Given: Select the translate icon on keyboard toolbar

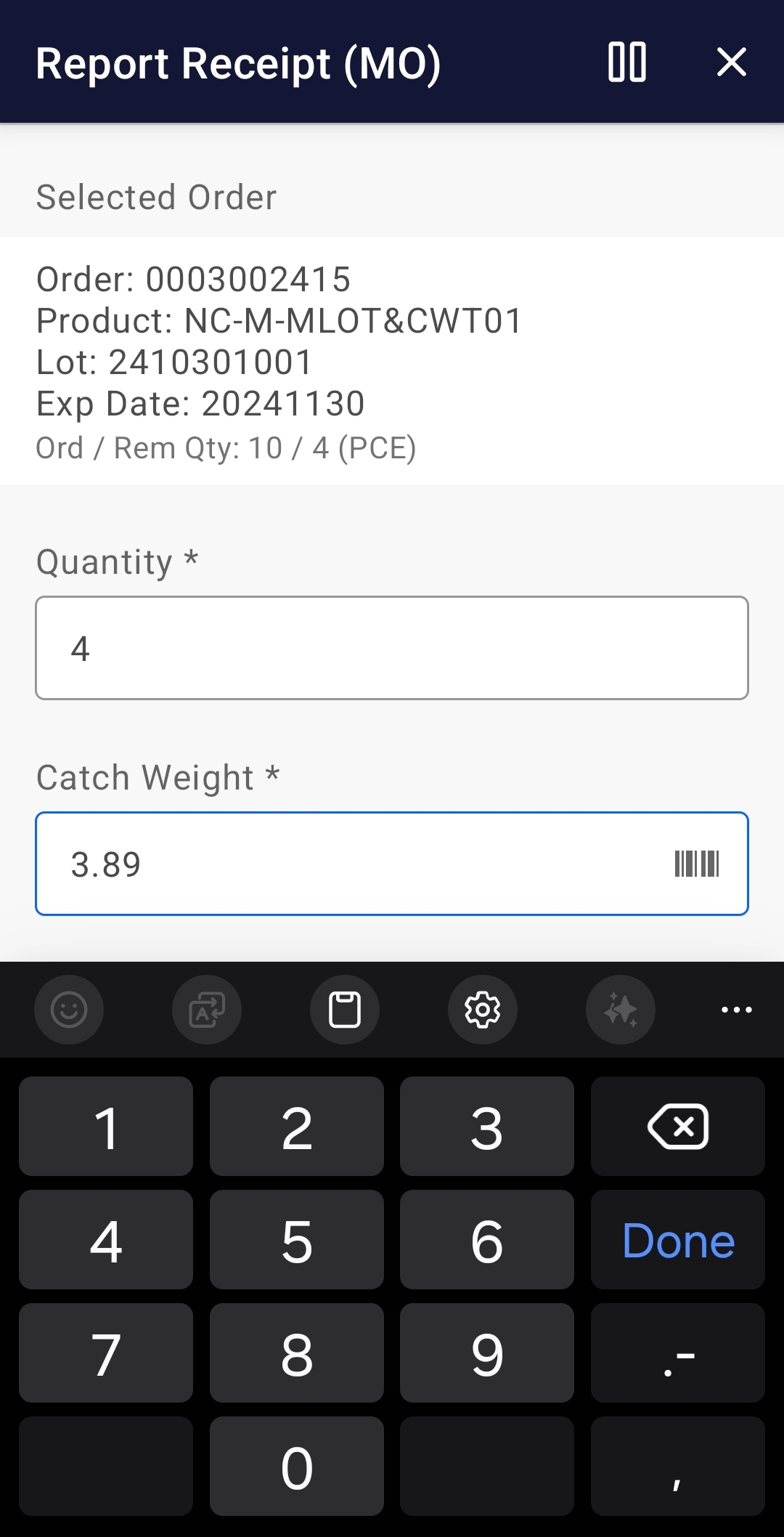Looking at the screenshot, I should pyautogui.click(x=207, y=1010).
